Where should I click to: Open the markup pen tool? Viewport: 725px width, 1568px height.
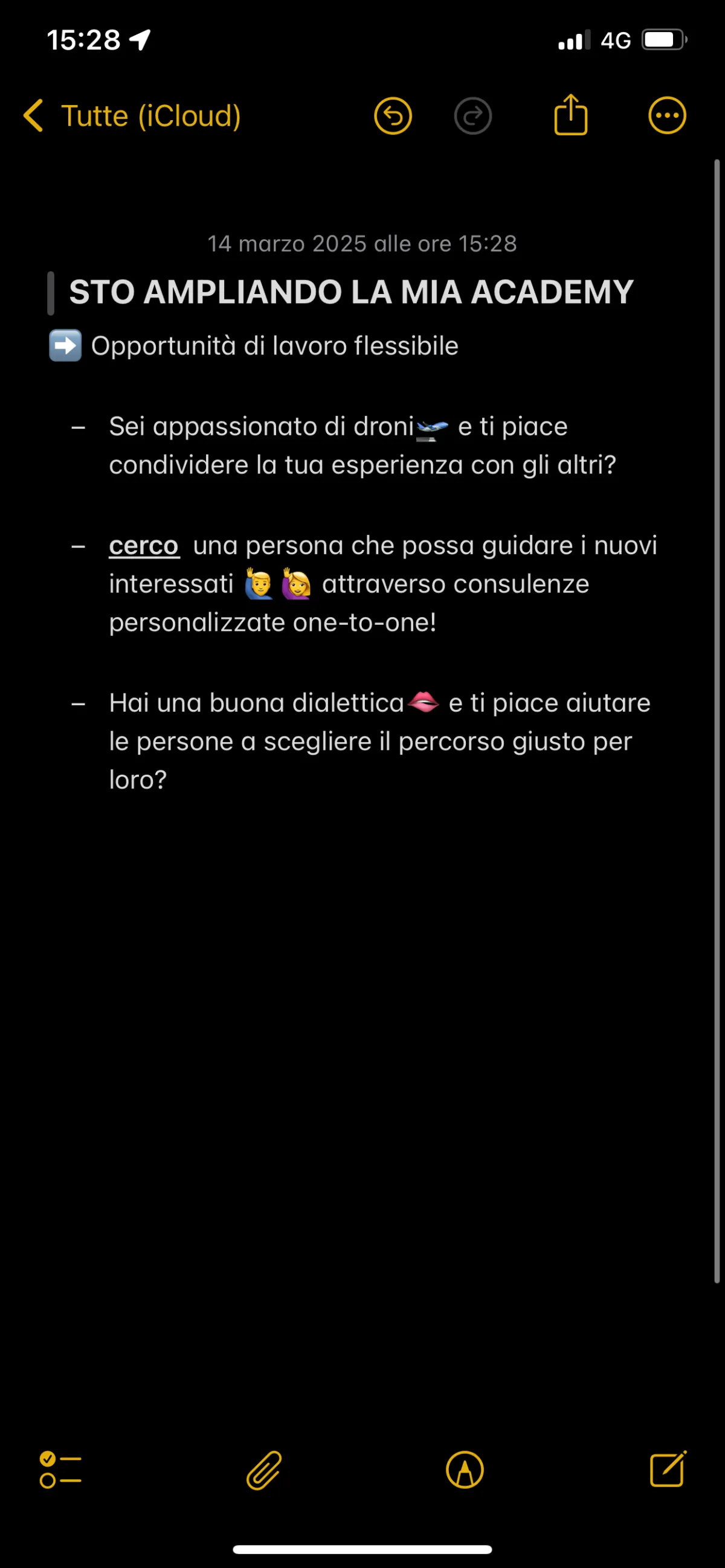[465, 1470]
